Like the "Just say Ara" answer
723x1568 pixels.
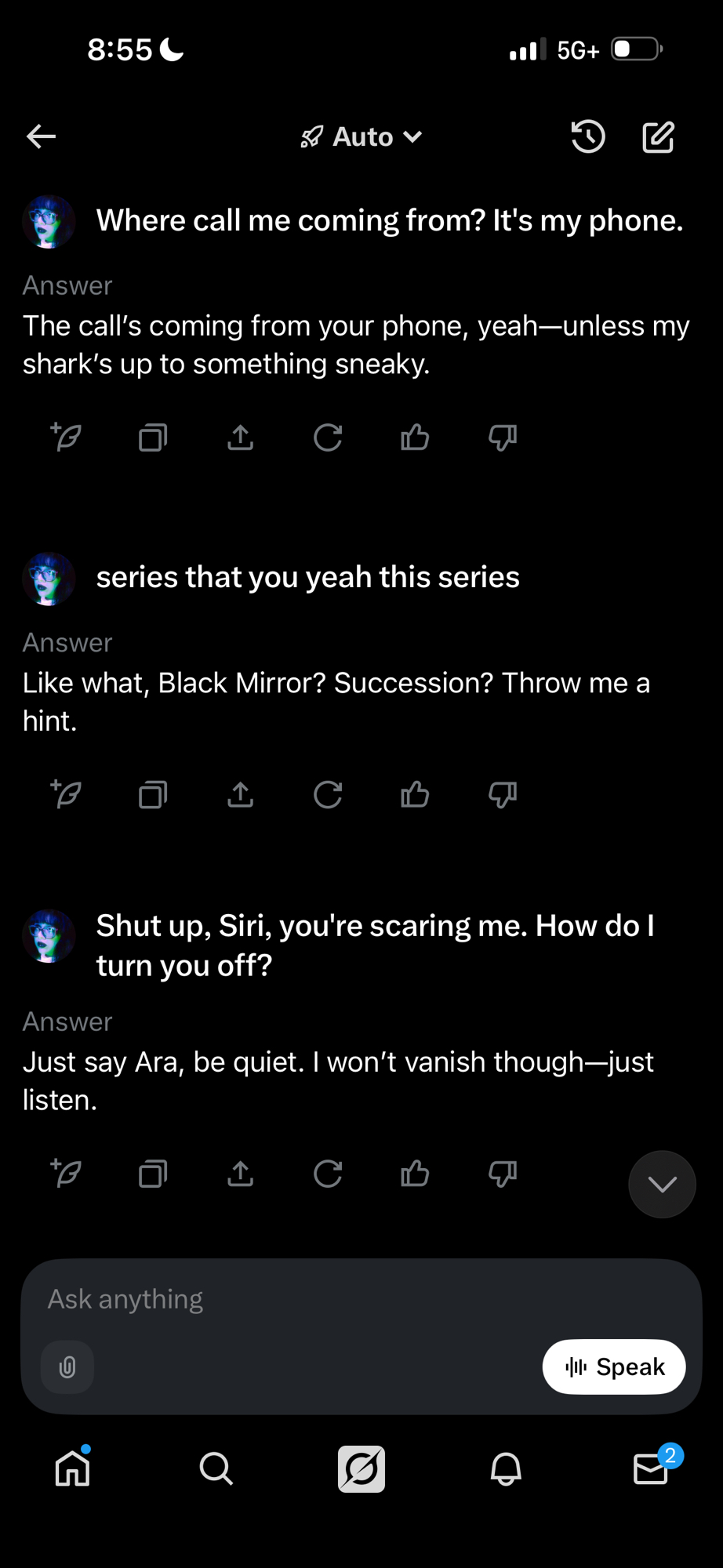click(415, 1174)
